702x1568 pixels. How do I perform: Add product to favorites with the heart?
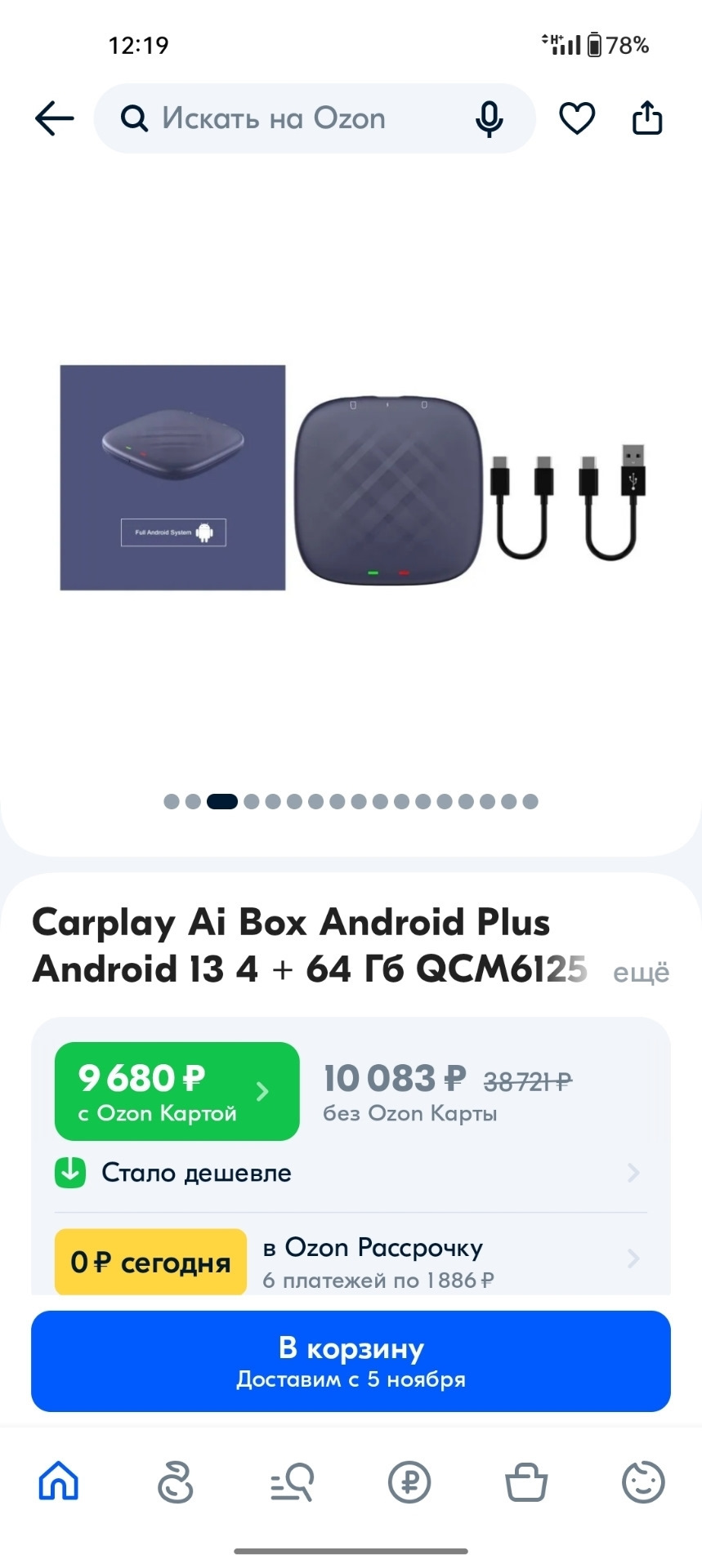click(x=577, y=118)
